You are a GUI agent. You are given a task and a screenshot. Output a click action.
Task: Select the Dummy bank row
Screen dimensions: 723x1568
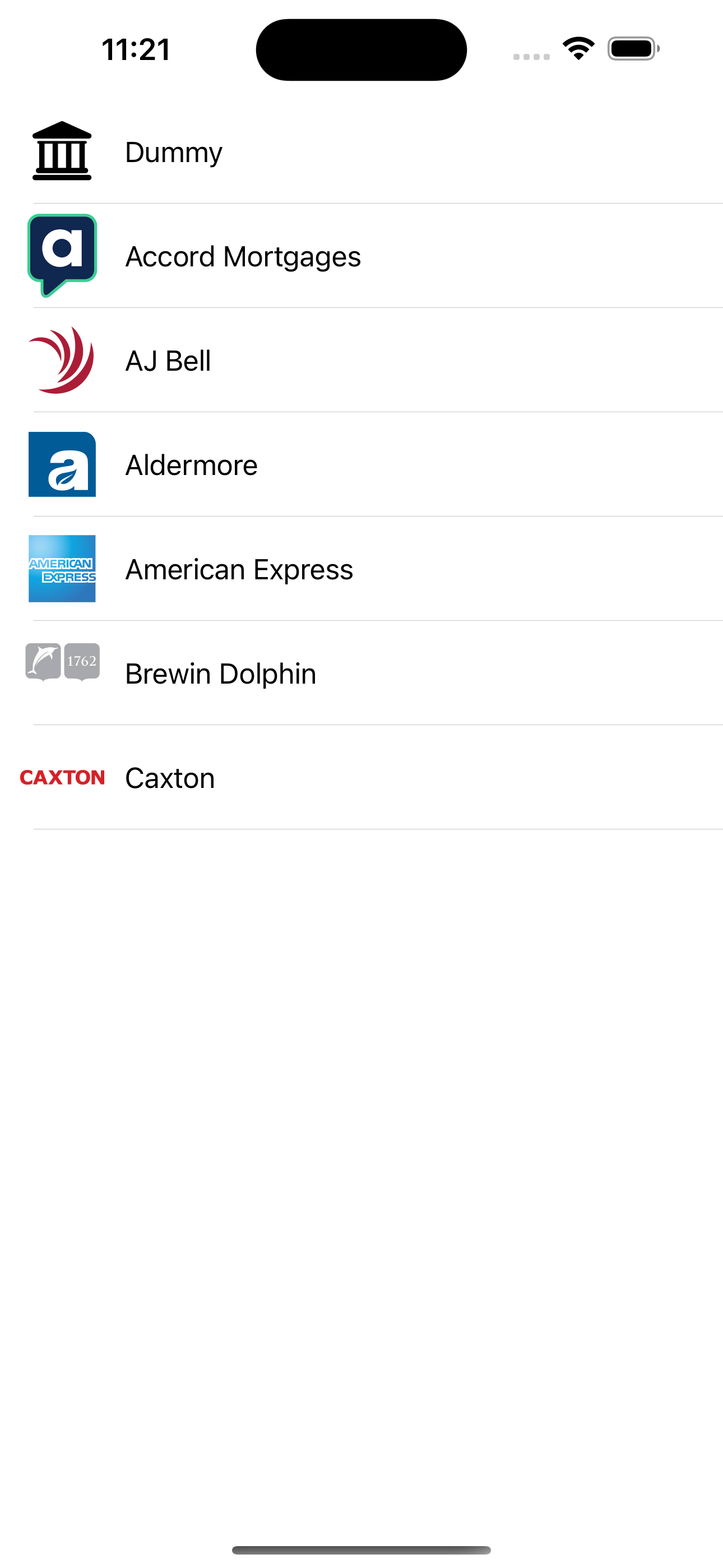pos(361,151)
